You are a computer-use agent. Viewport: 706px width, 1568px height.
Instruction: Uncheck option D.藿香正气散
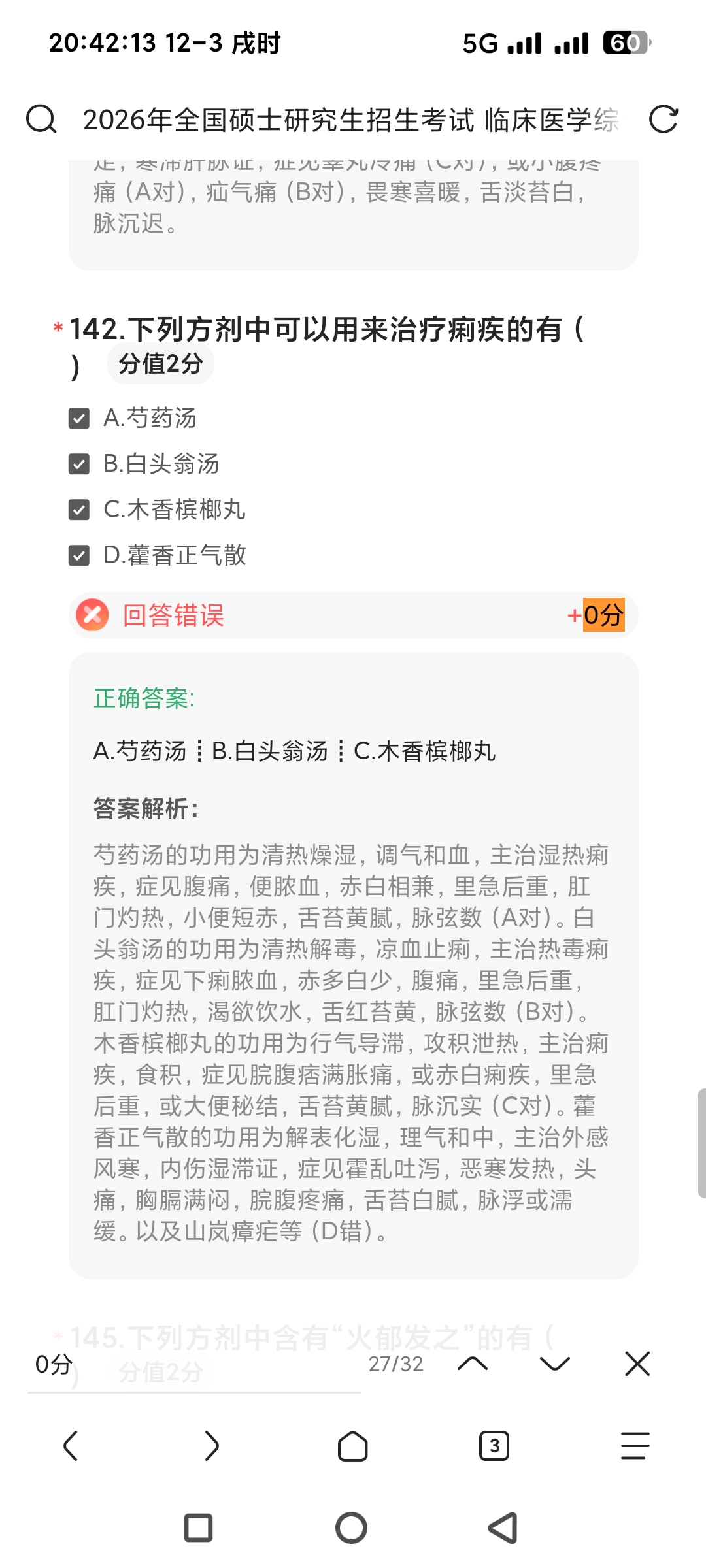(79, 555)
